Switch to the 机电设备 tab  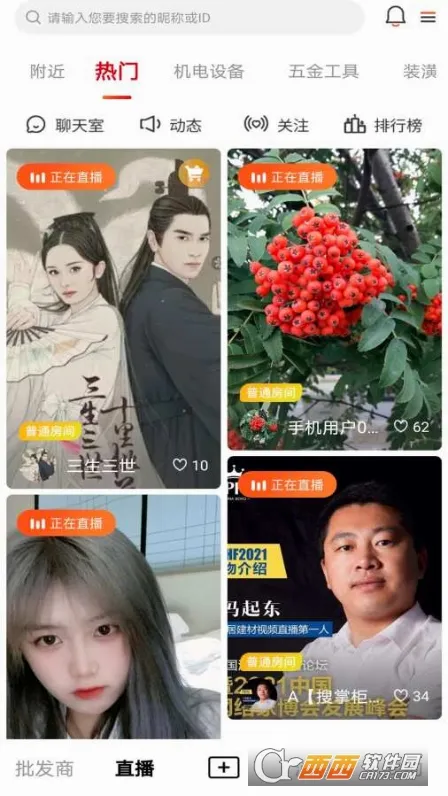[209, 72]
